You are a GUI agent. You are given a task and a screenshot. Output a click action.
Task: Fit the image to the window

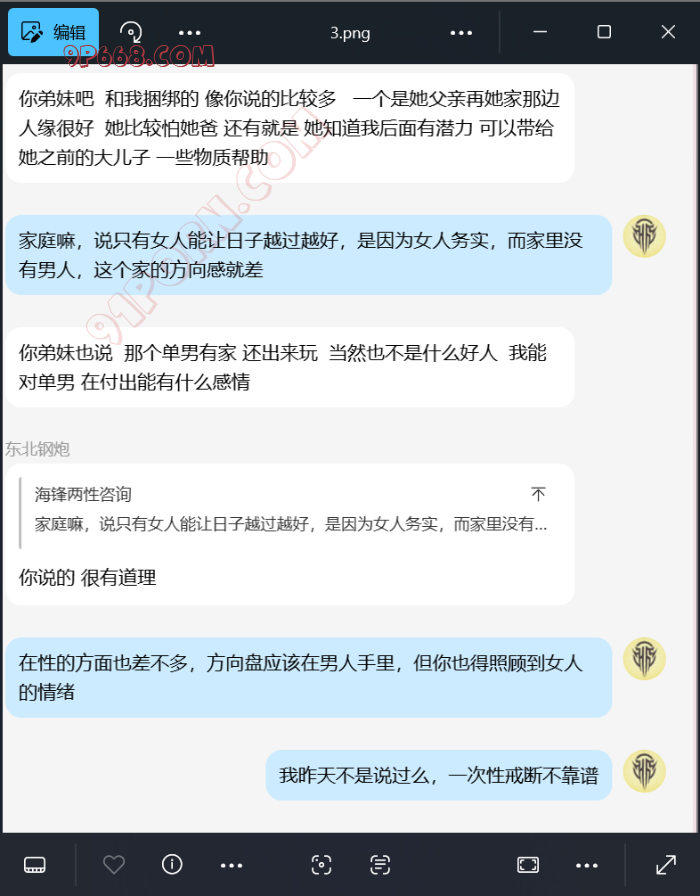(528, 865)
